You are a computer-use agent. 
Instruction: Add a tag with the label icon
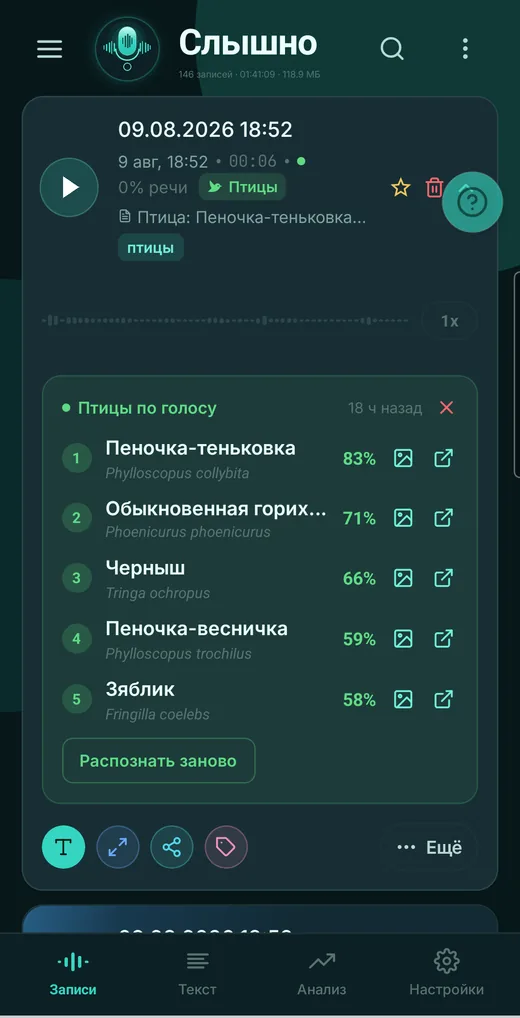(x=226, y=847)
